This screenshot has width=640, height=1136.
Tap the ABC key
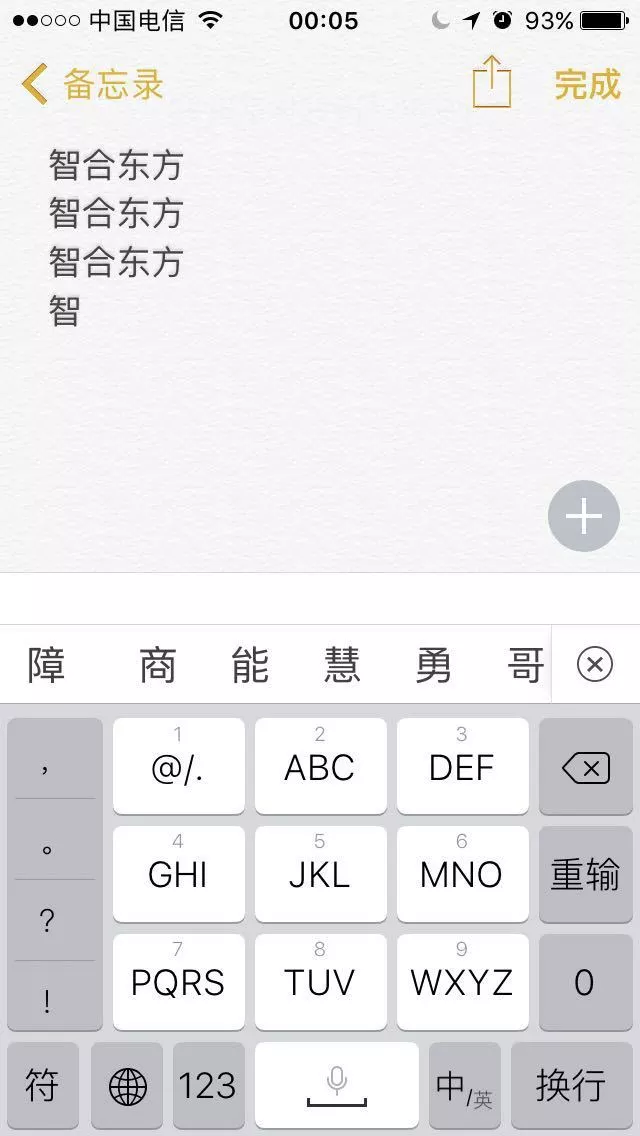point(320,767)
